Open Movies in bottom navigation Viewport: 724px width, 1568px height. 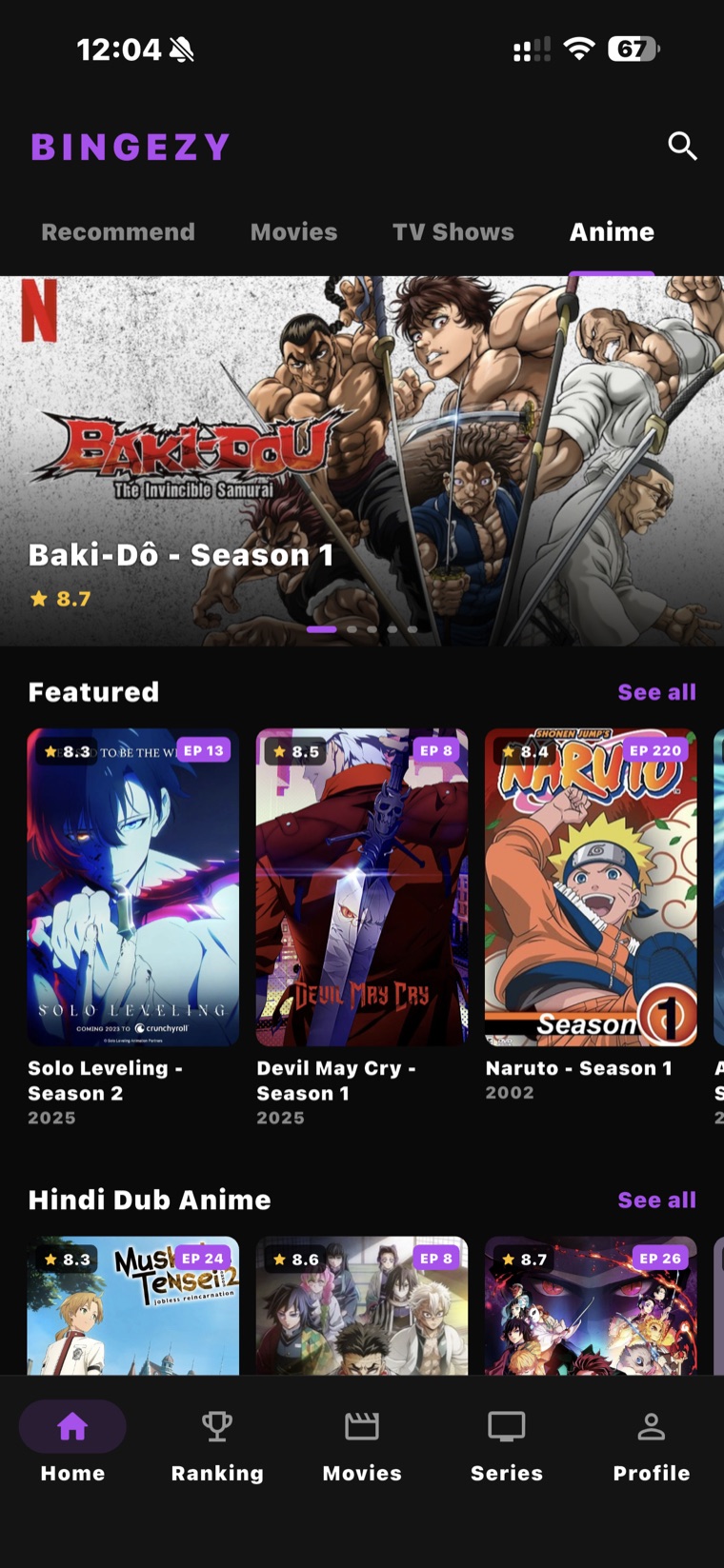point(362,1447)
